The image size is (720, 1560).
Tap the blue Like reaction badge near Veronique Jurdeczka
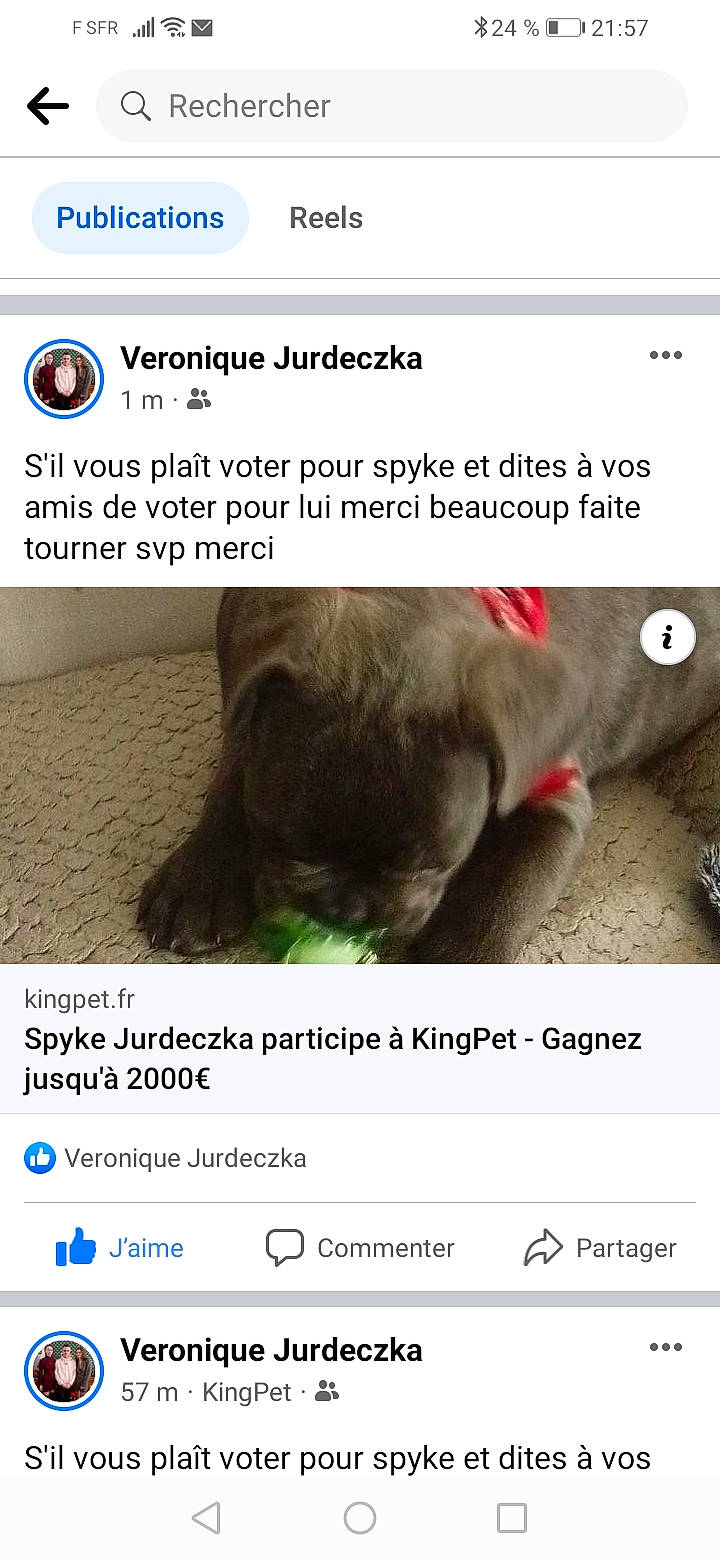tap(40, 1157)
